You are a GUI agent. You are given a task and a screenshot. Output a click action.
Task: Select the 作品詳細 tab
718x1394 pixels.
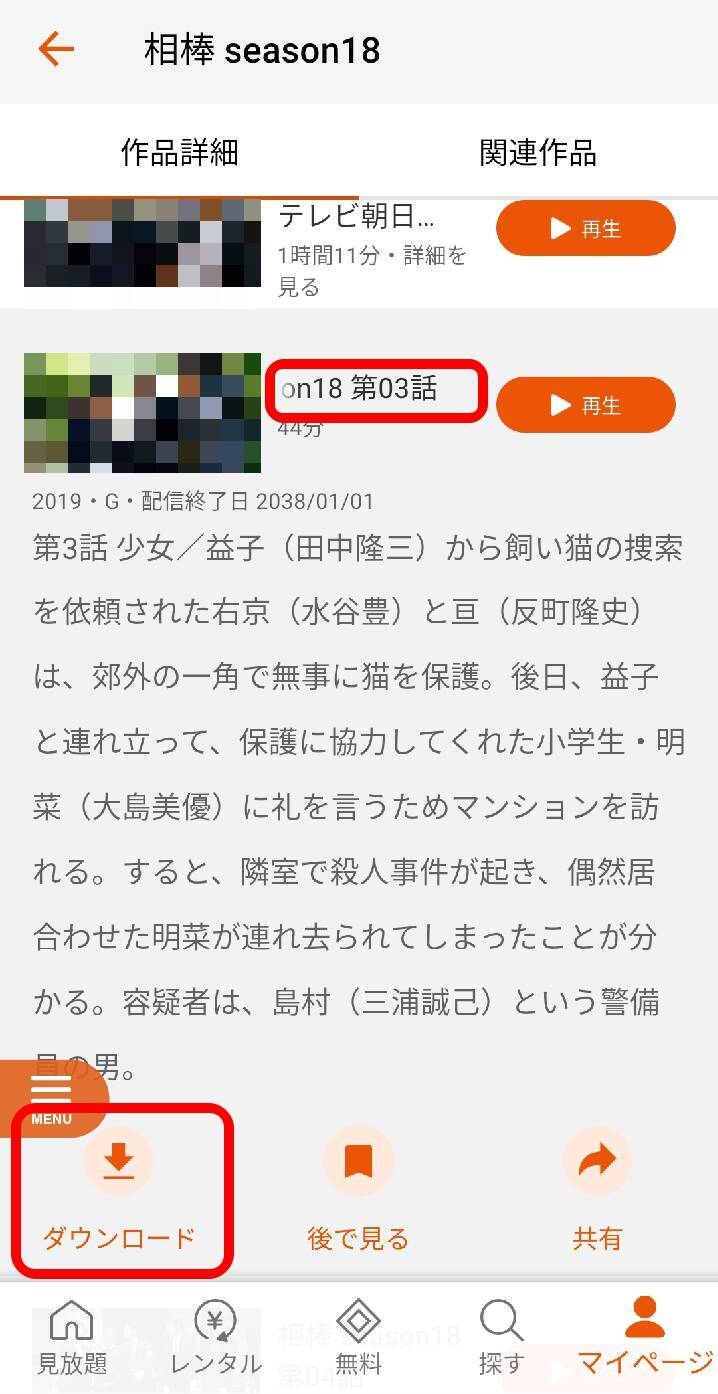coord(179,152)
